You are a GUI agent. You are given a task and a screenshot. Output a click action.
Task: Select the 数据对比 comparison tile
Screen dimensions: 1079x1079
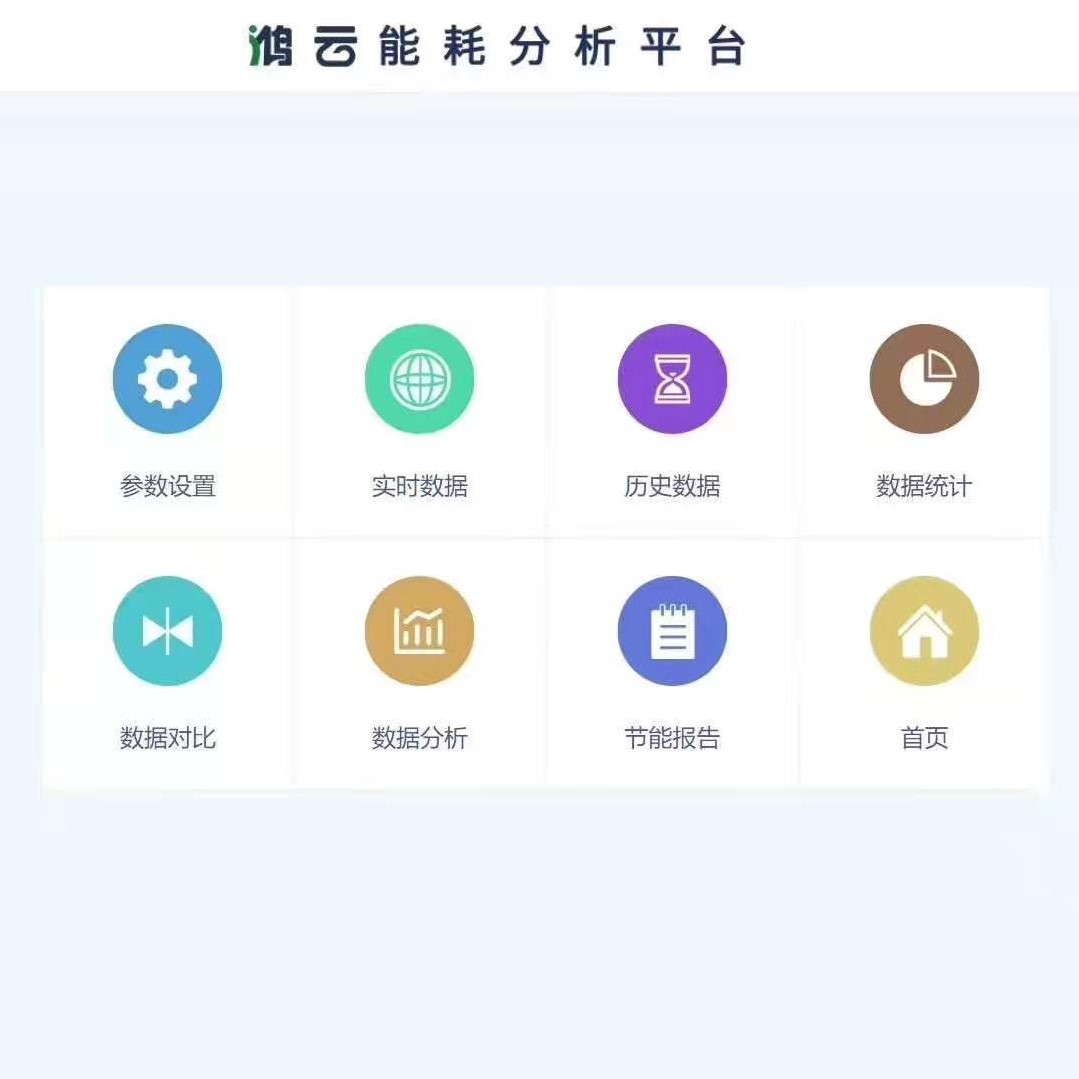[167, 632]
